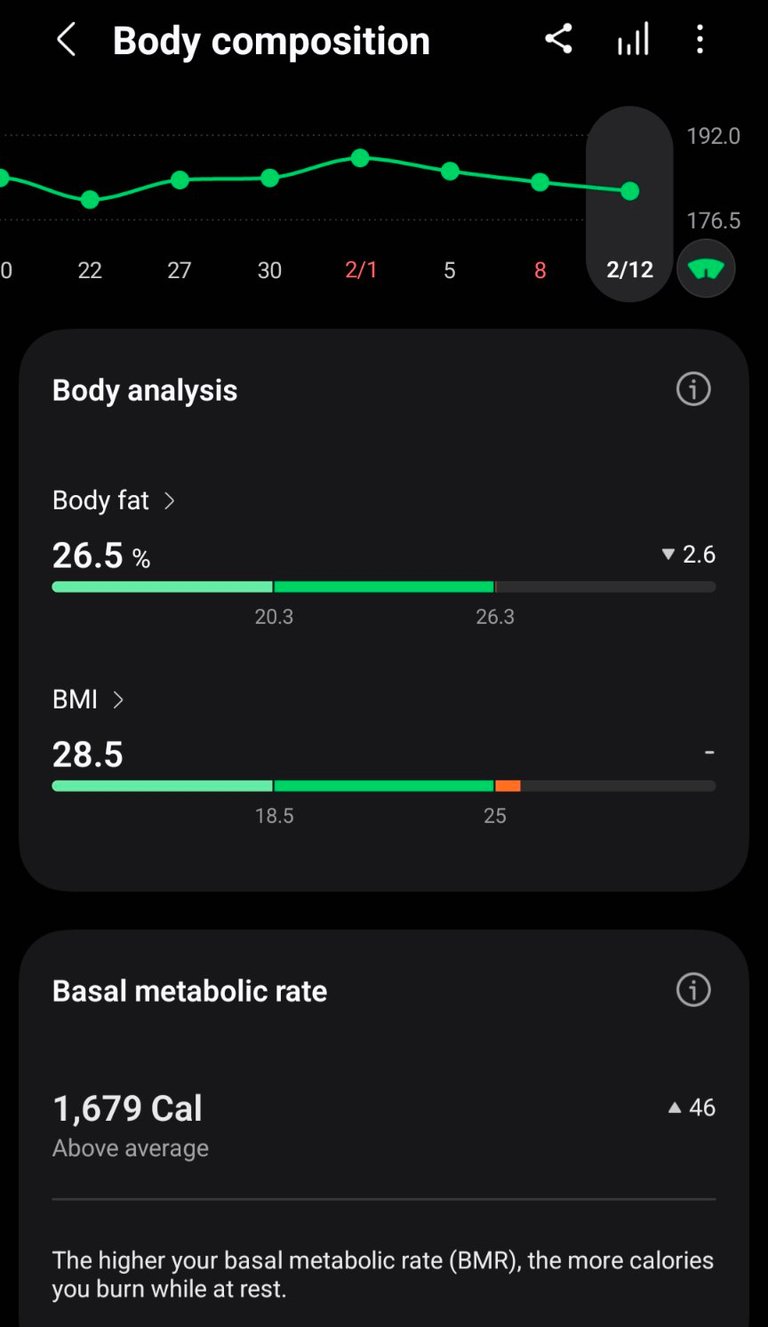Tap the green scale icon beside 2/12
The image size is (768, 1327).
pyautogui.click(x=706, y=269)
